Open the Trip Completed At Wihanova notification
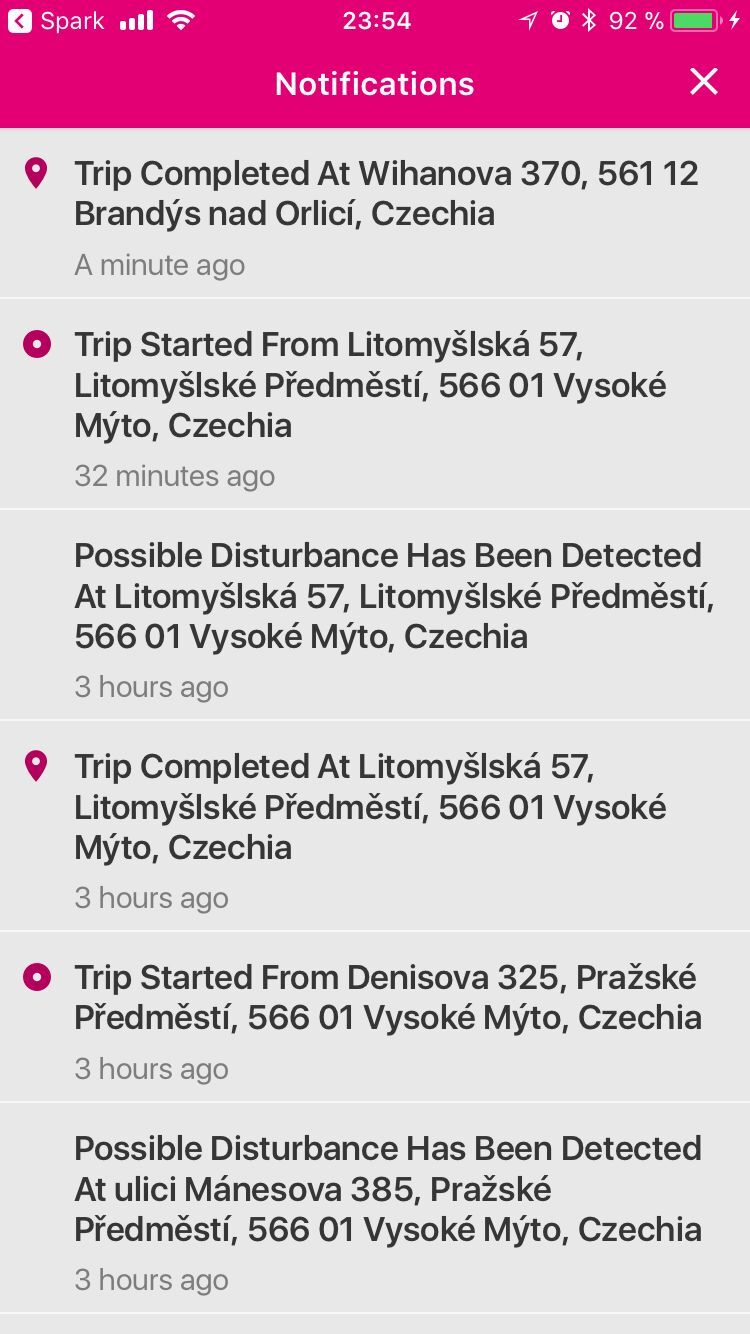The height and width of the screenshot is (1334, 750). [375, 210]
